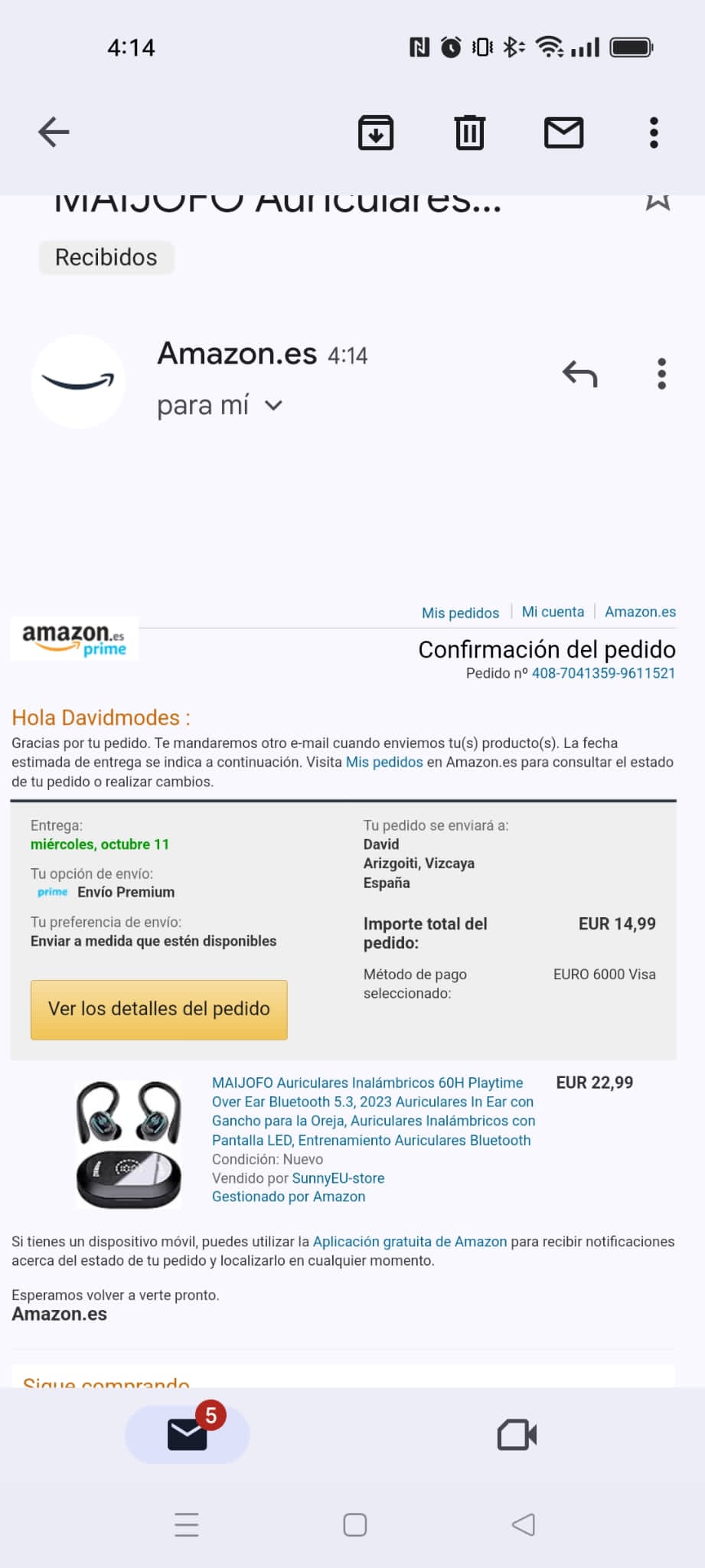Open the 'Mis pedidos' header link

[x=460, y=612]
